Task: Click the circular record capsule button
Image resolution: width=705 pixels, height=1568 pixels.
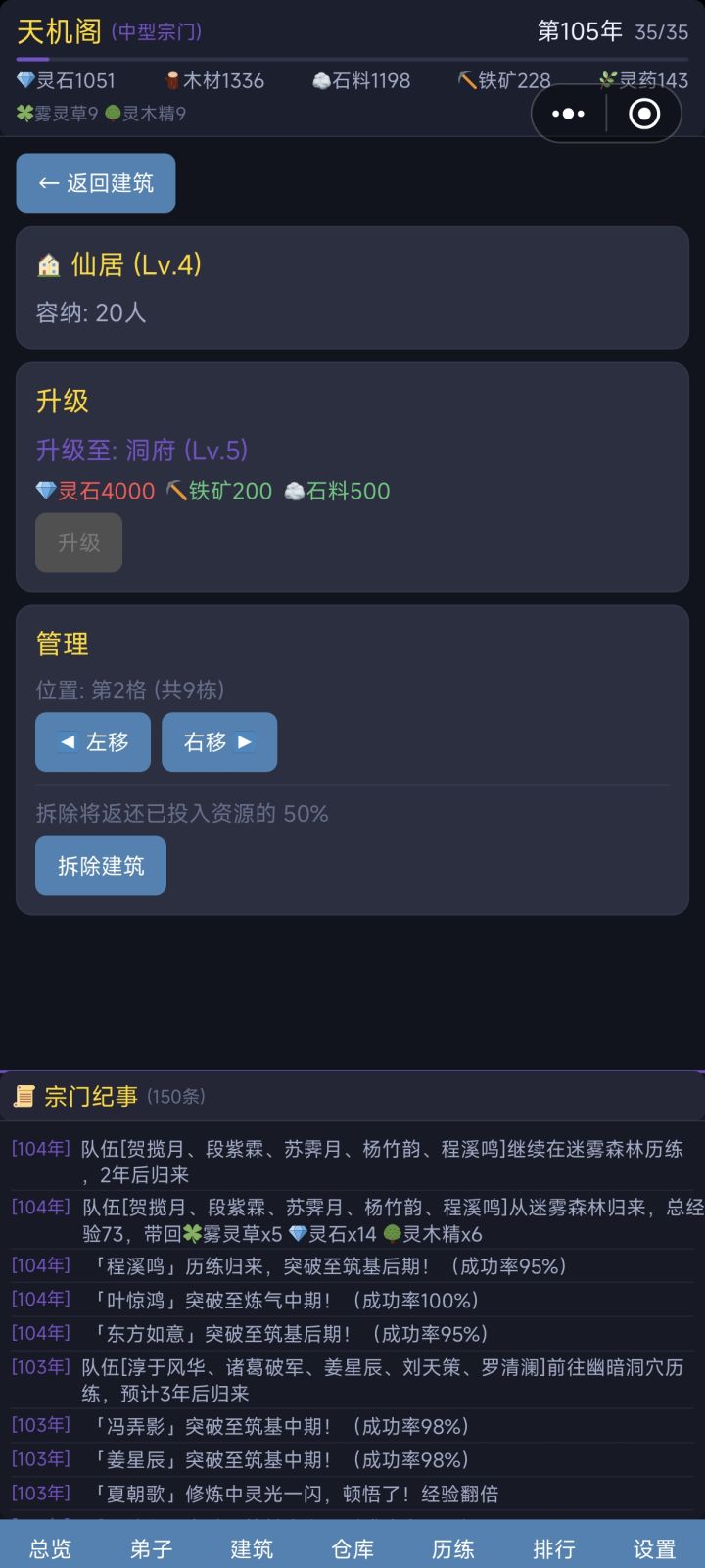Action: (644, 113)
